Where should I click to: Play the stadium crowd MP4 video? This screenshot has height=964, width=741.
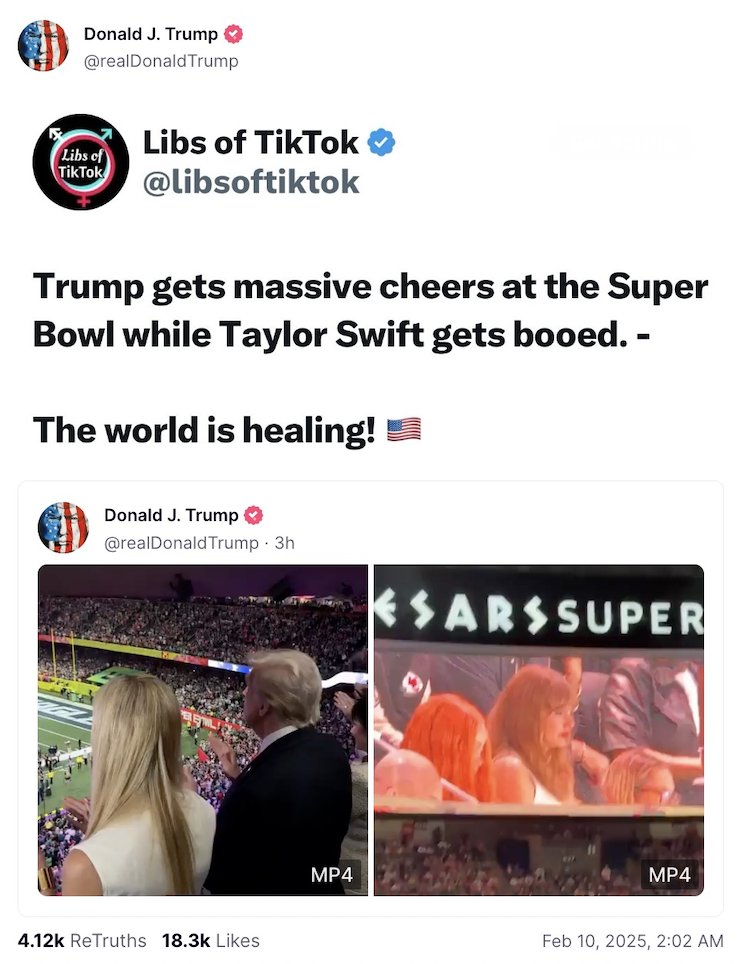pos(203,730)
